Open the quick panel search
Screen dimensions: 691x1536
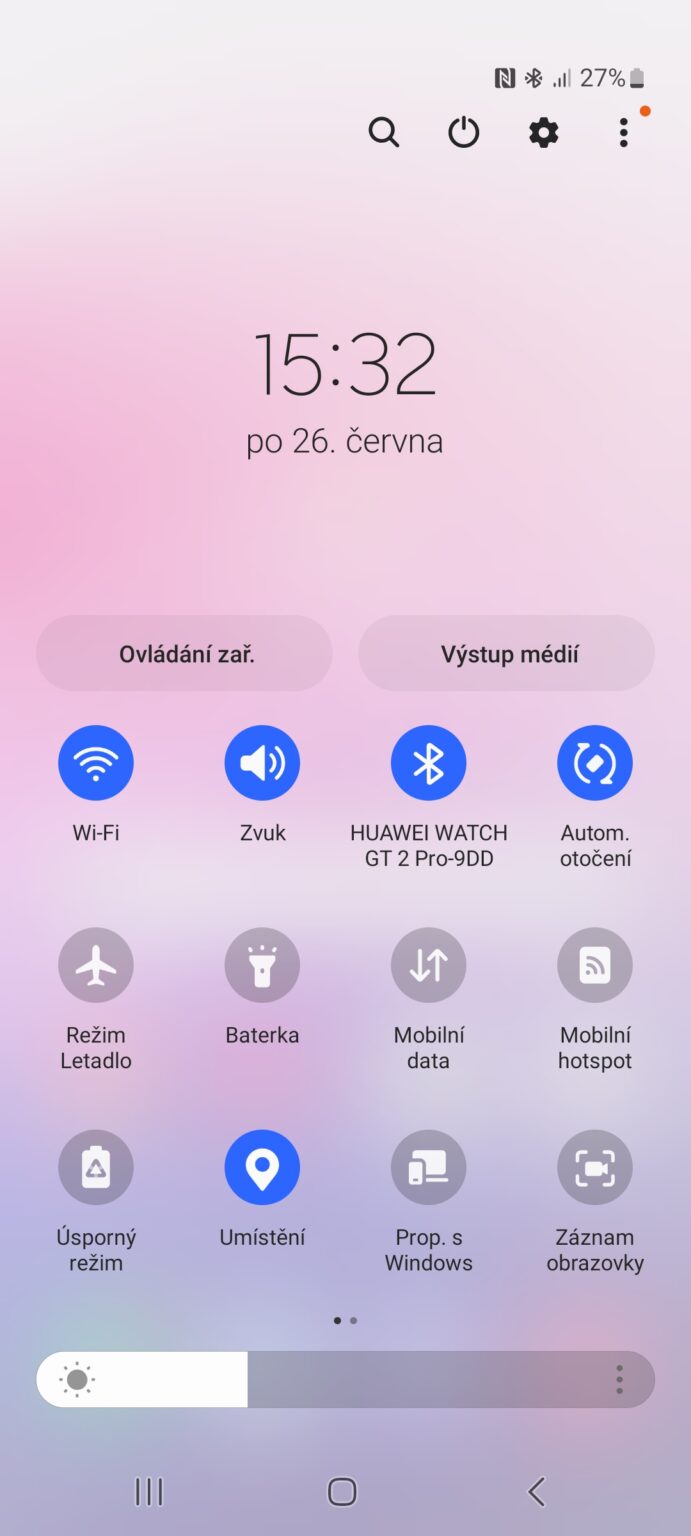[x=383, y=132]
